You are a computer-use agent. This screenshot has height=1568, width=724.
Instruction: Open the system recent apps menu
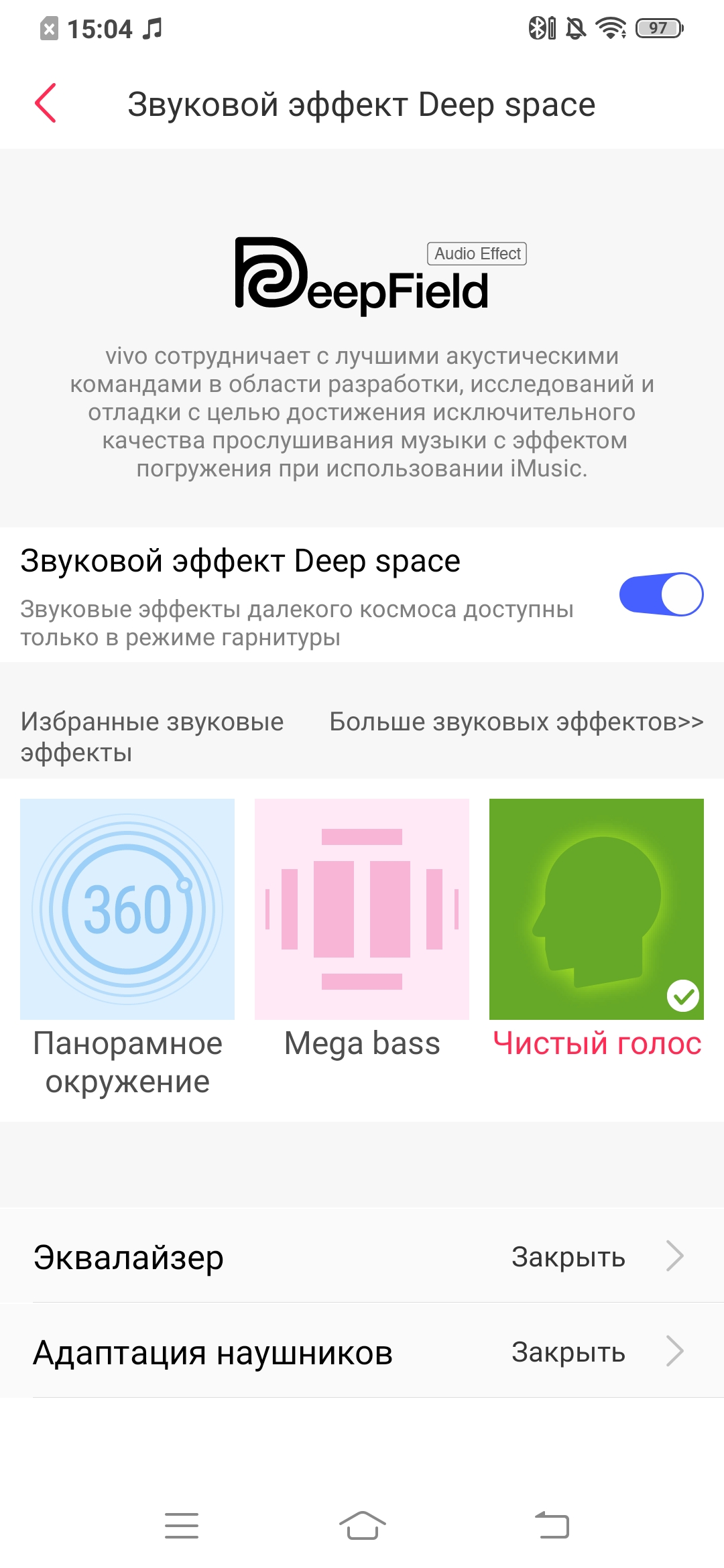click(x=182, y=1526)
